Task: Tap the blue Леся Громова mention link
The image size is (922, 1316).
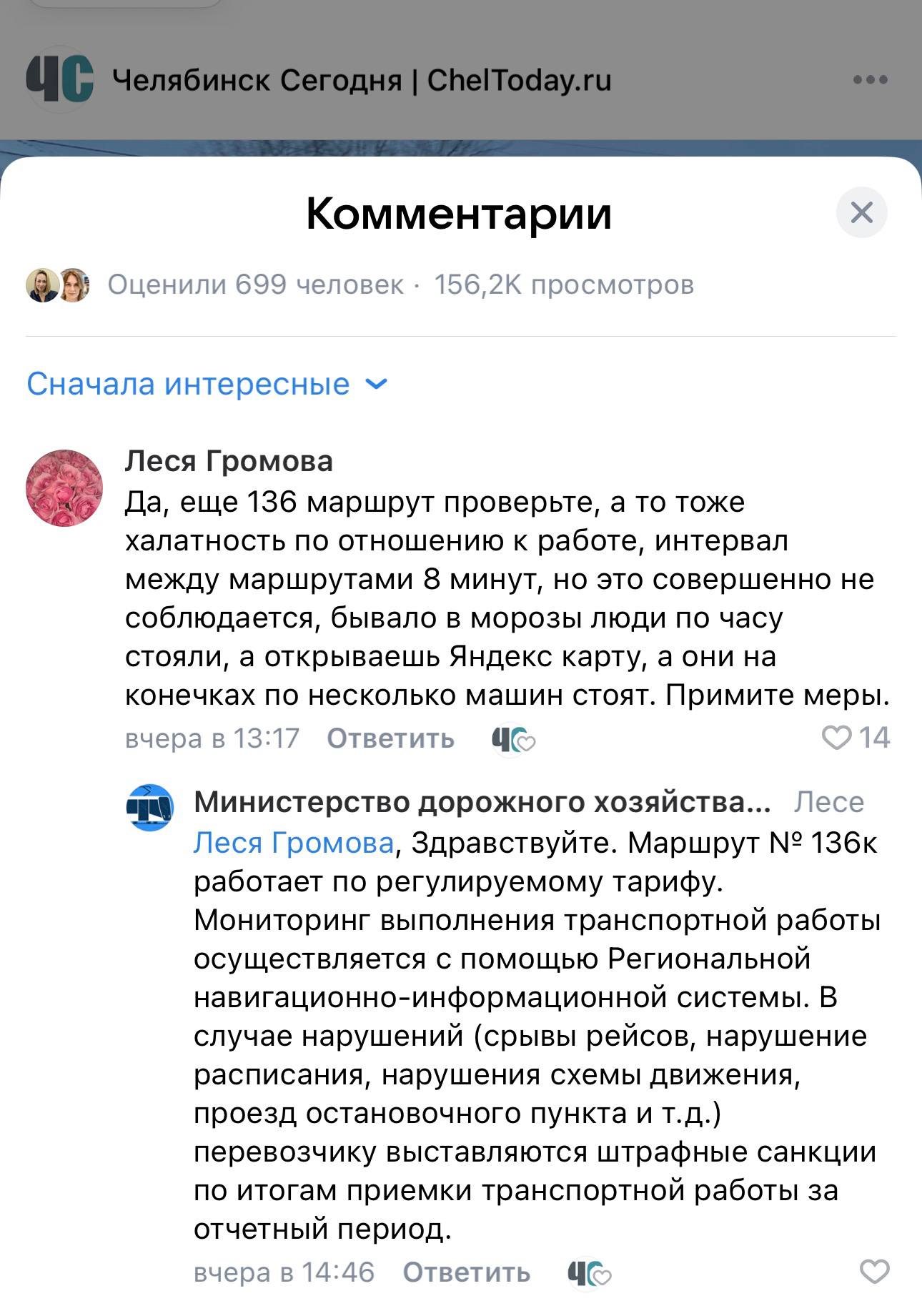Action: coord(294,843)
